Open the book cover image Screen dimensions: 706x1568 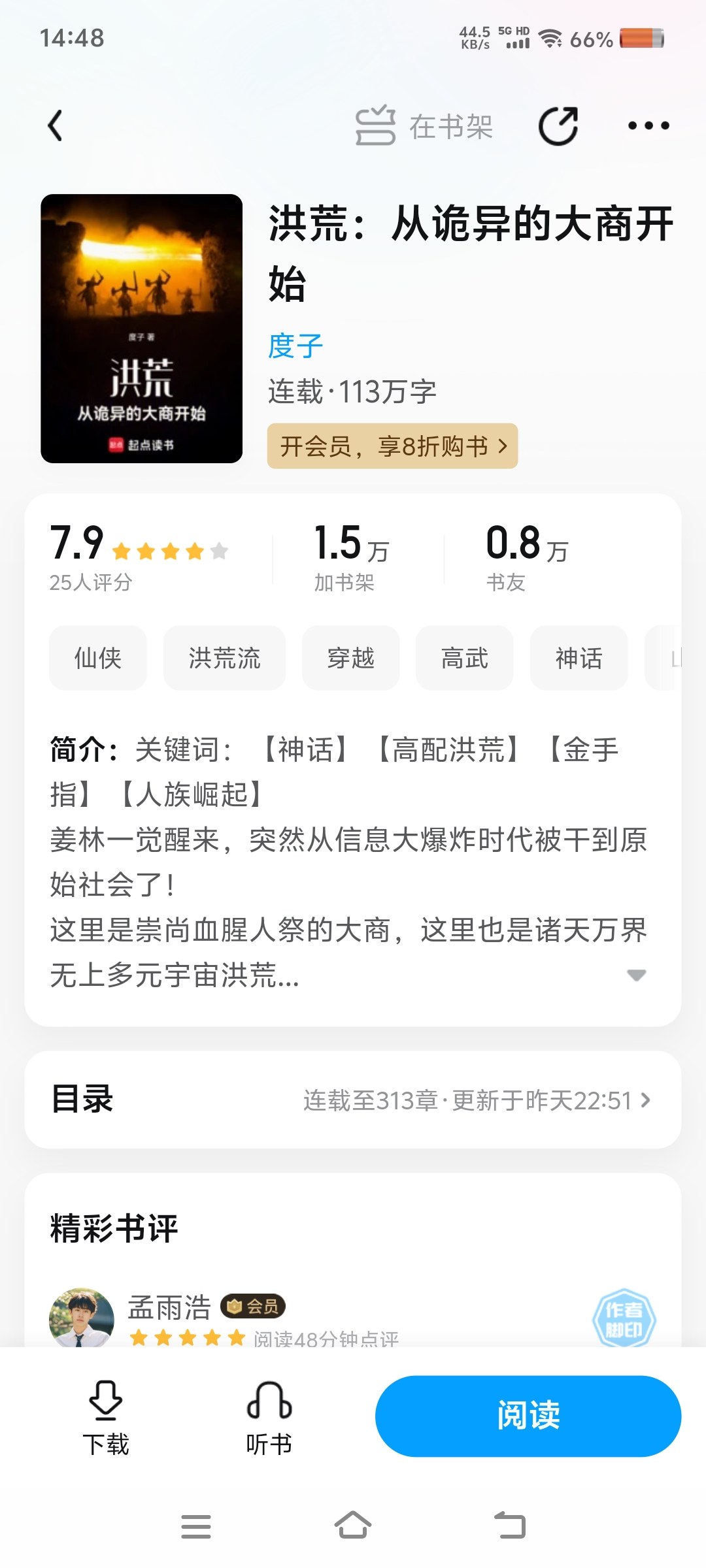click(x=141, y=328)
